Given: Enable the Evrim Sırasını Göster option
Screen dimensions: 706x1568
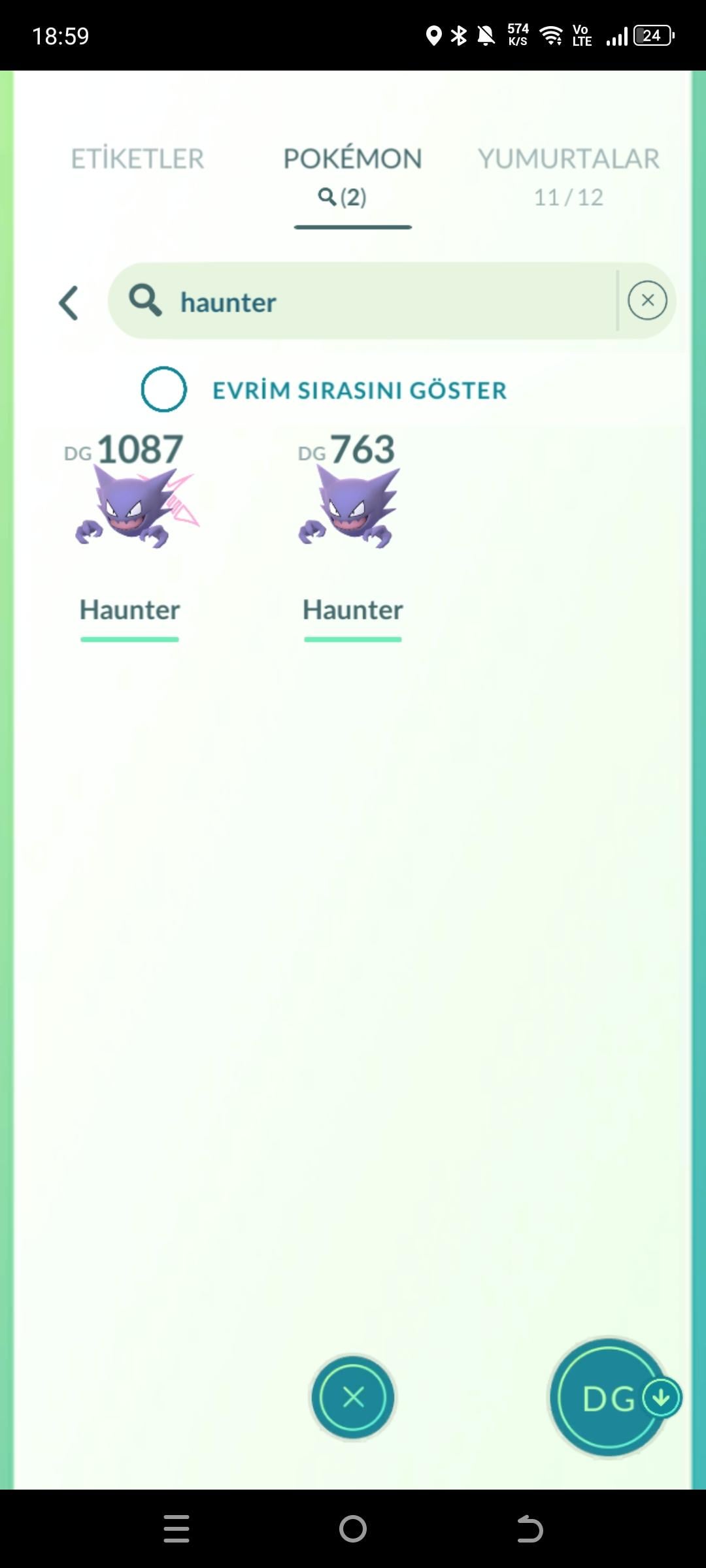Looking at the screenshot, I should (x=164, y=389).
